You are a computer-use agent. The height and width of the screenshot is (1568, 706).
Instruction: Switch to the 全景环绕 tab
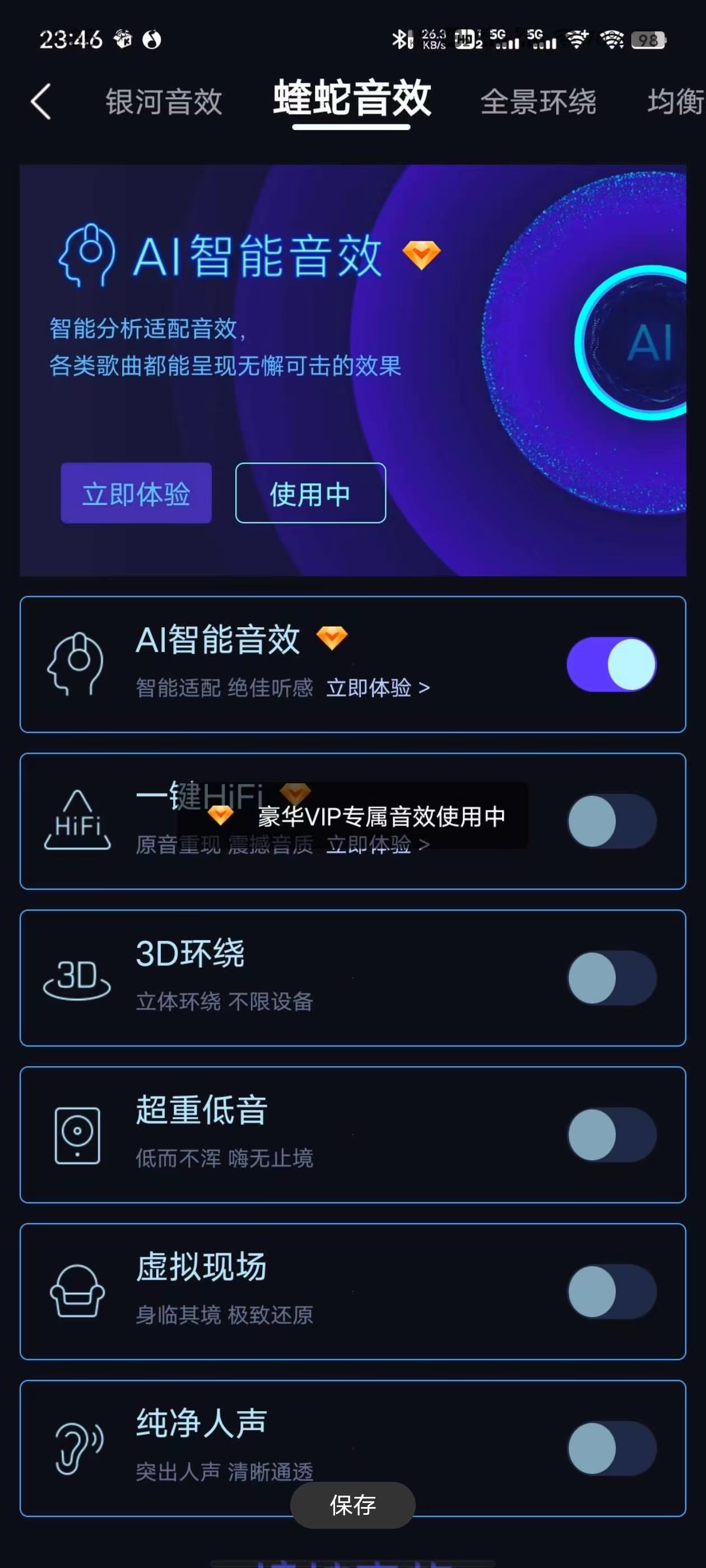[538, 102]
